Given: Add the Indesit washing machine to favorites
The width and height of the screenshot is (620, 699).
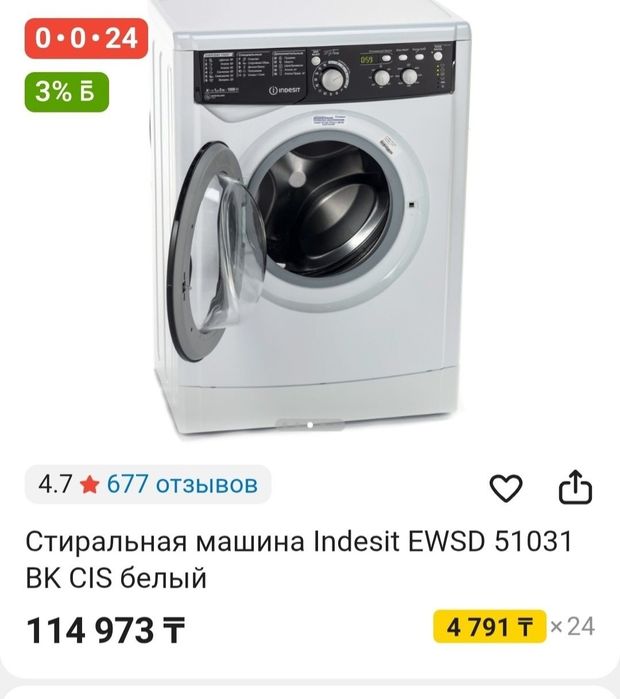Looking at the screenshot, I should pyautogui.click(x=506, y=488).
